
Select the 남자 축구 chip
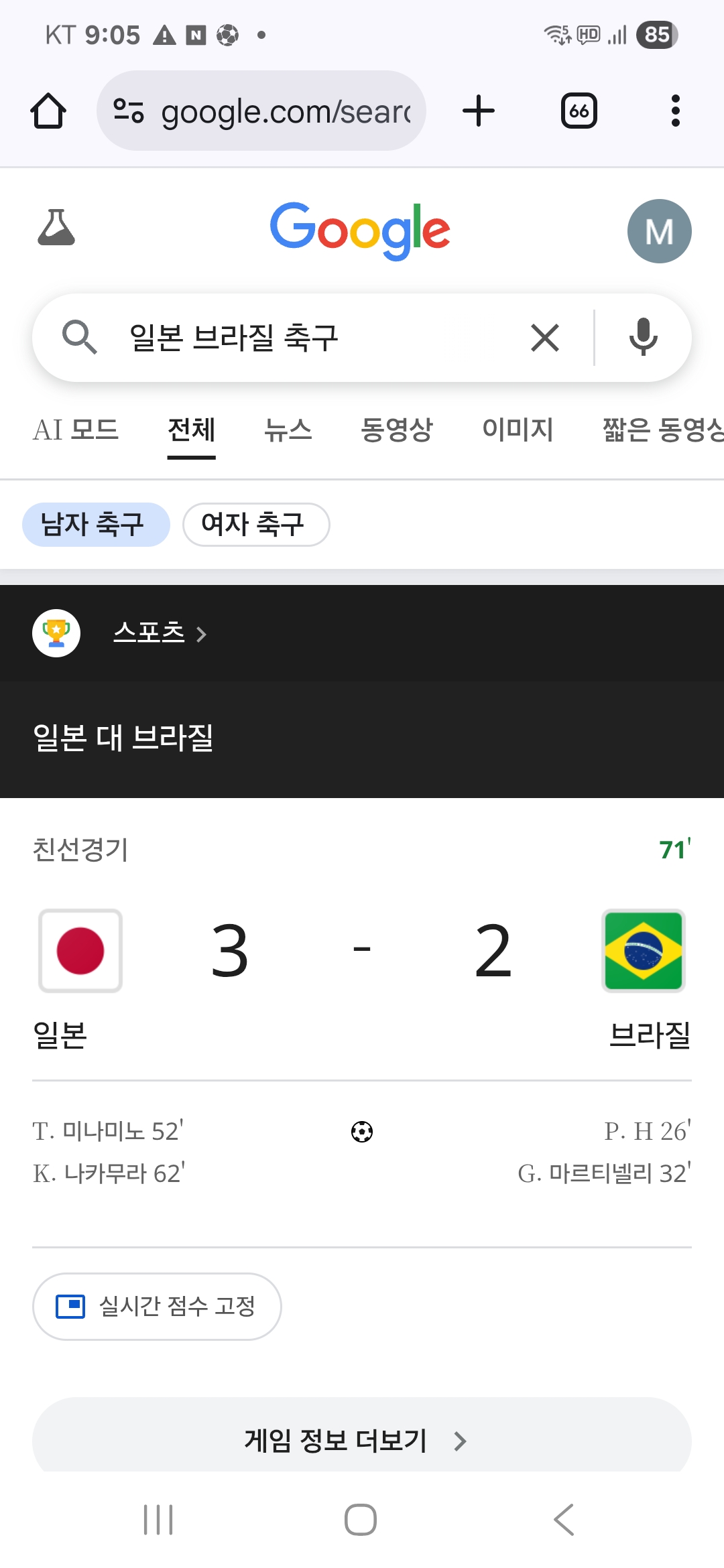pos(95,525)
